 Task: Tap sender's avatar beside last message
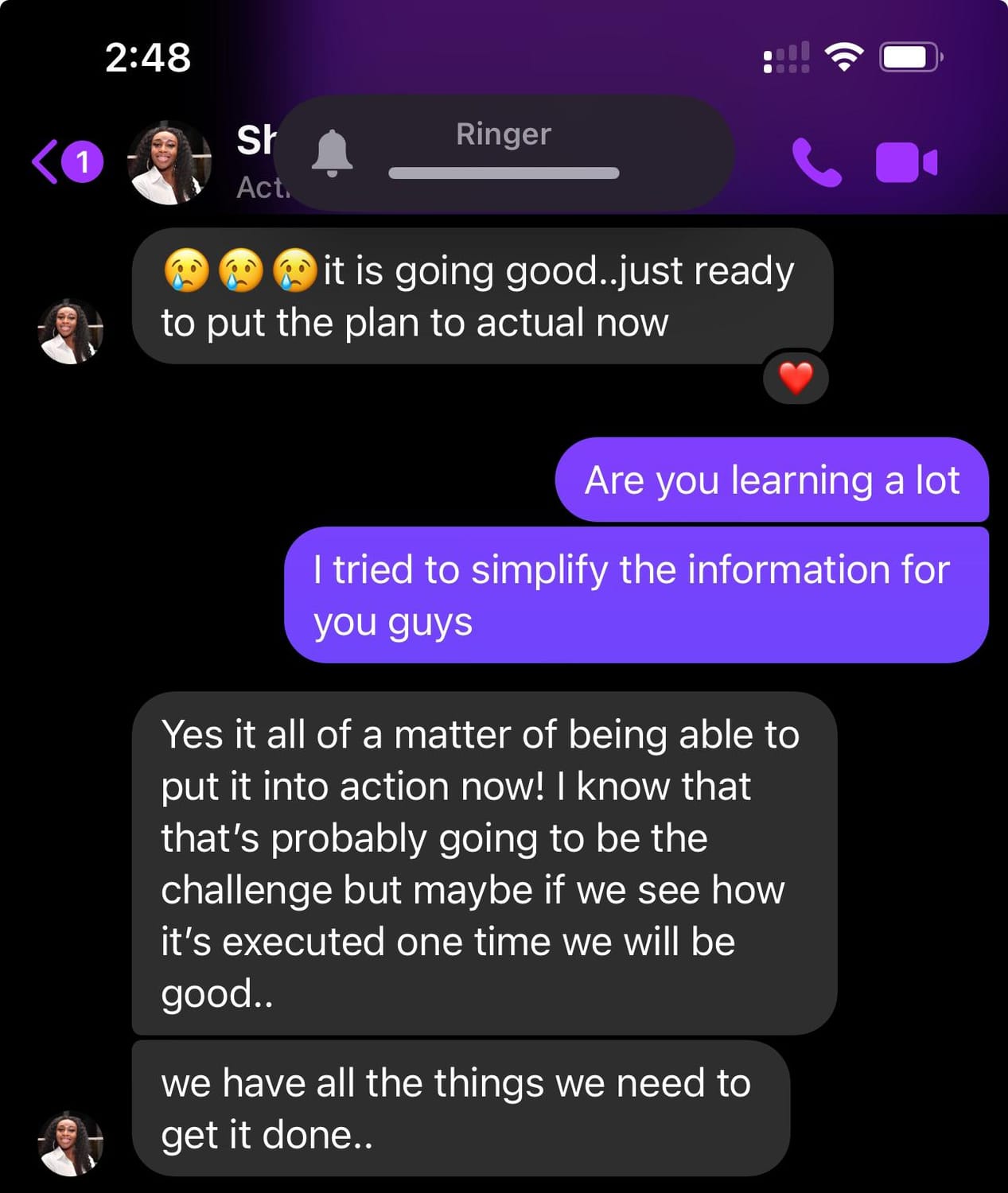tap(71, 1143)
